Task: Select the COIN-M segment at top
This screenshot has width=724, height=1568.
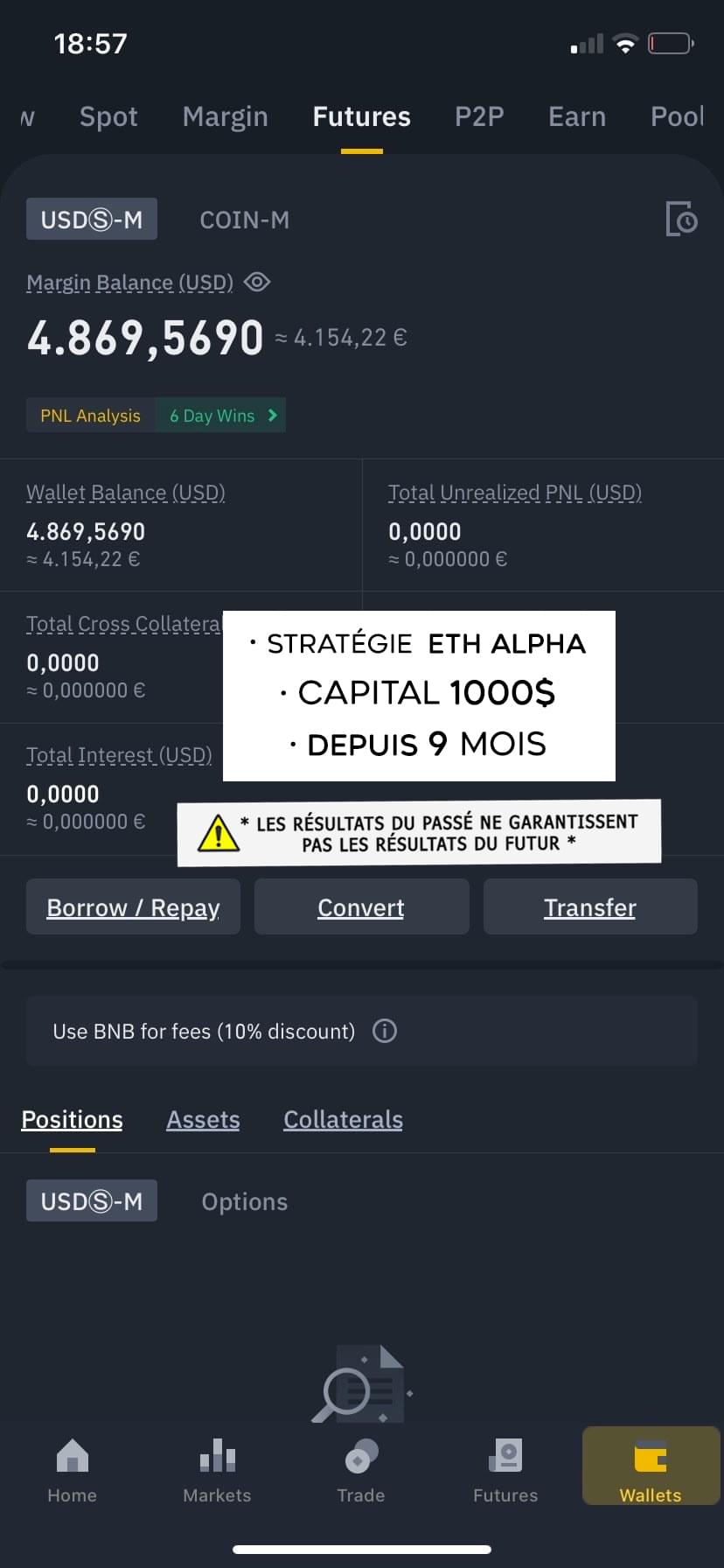Action: (244, 220)
